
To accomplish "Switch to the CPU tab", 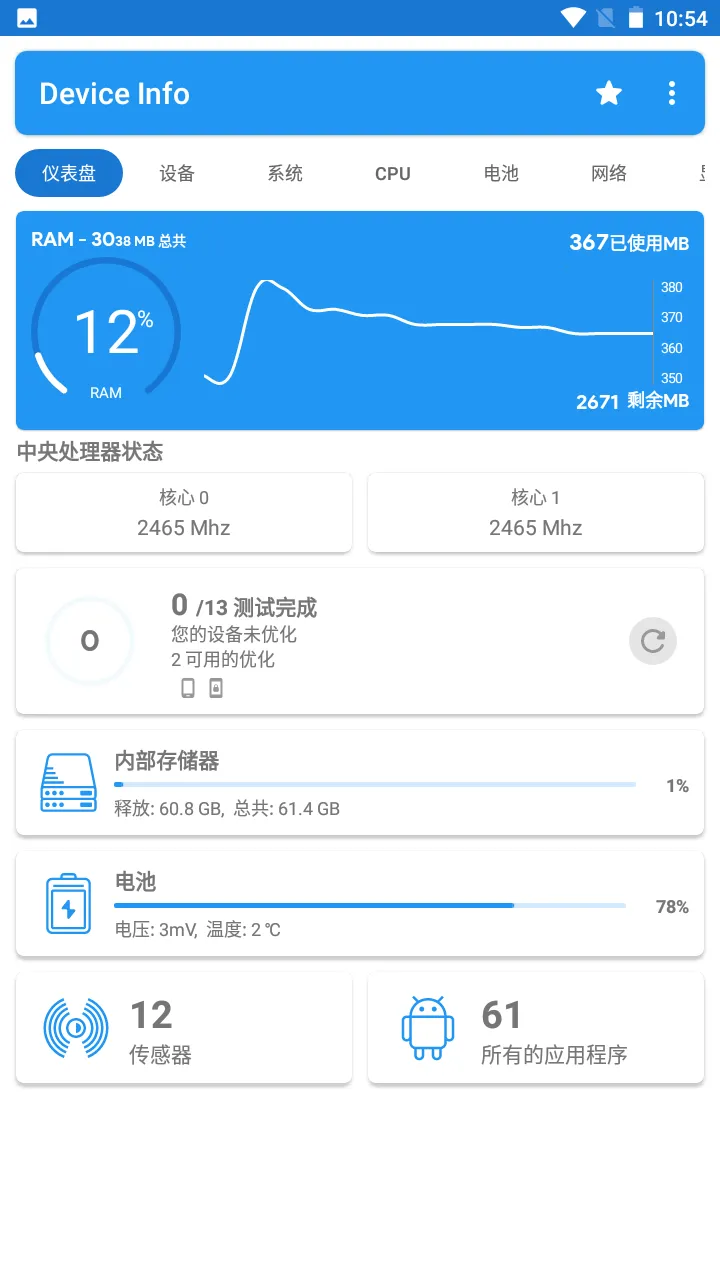I will point(392,173).
